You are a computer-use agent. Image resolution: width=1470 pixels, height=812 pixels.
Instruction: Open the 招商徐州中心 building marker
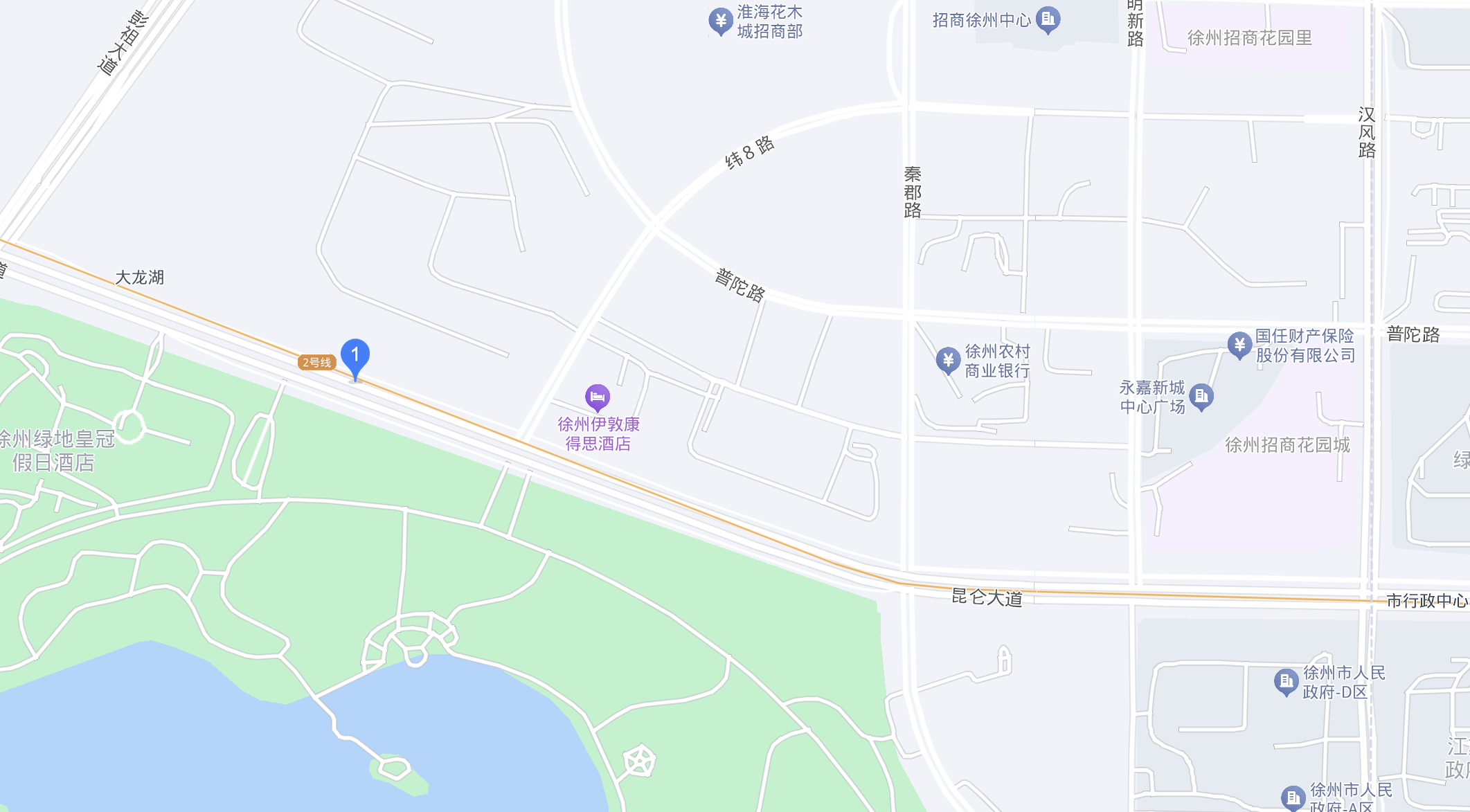(x=1048, y=19)
